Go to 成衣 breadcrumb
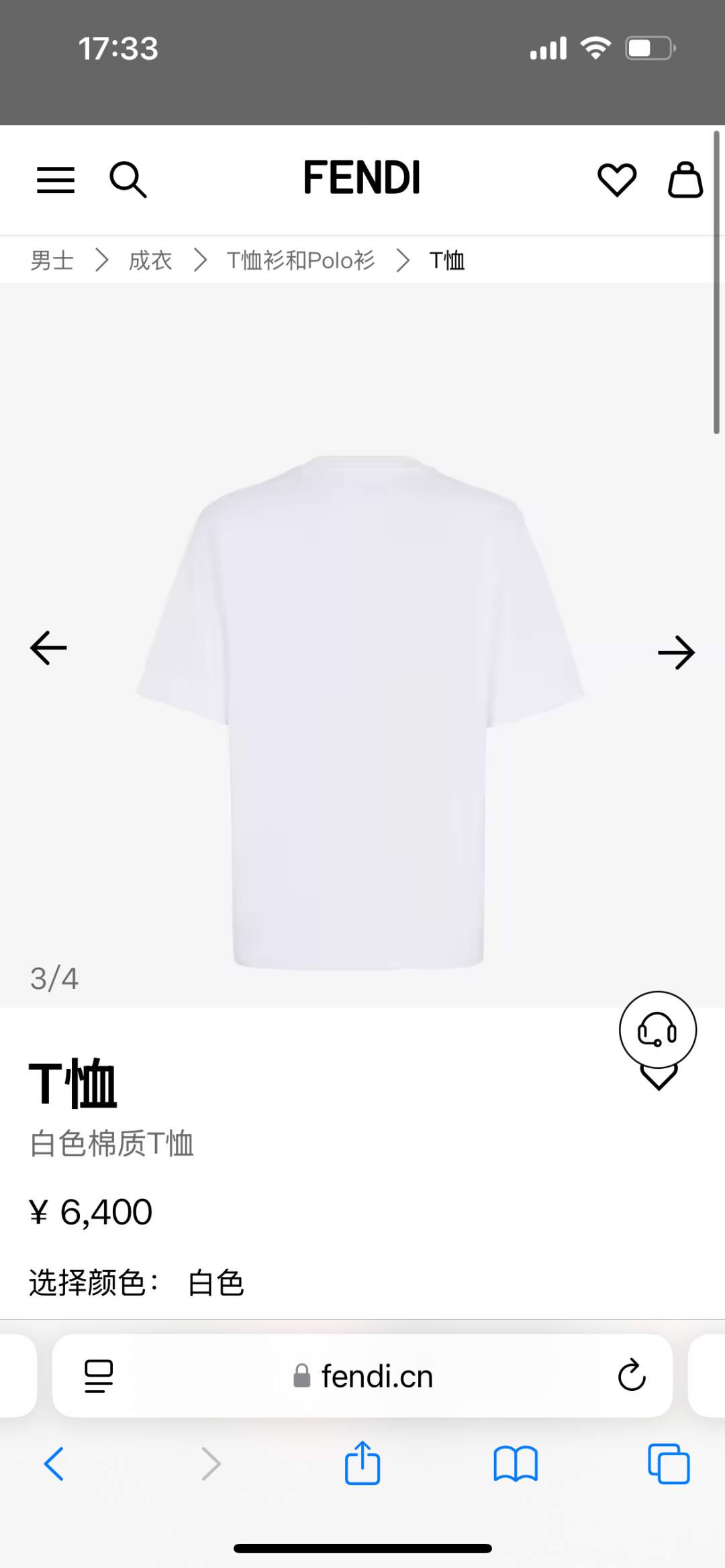Viewport: 725px width, 1568px height. coord(150,260)
